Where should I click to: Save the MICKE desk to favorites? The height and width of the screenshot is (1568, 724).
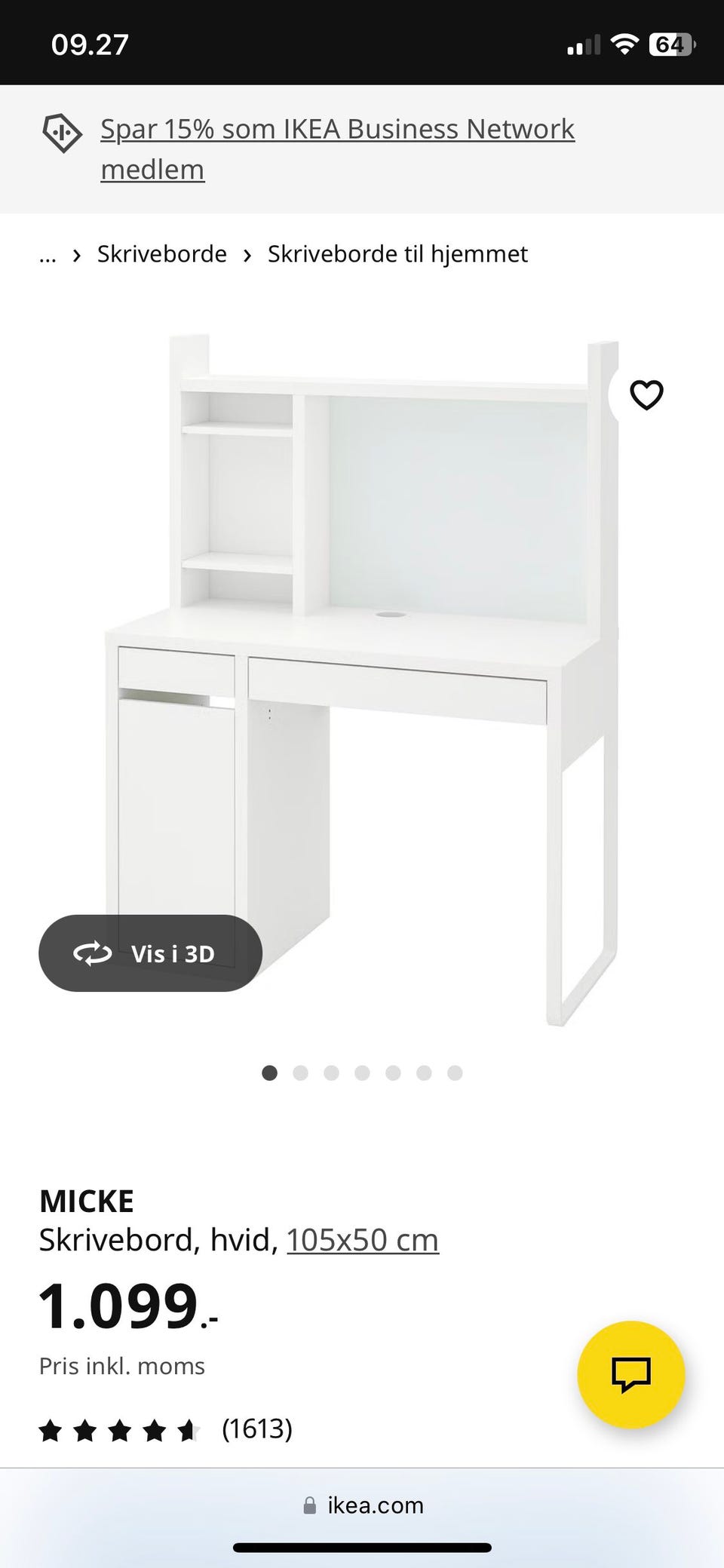pyautogui.click(x=646, y=394)
